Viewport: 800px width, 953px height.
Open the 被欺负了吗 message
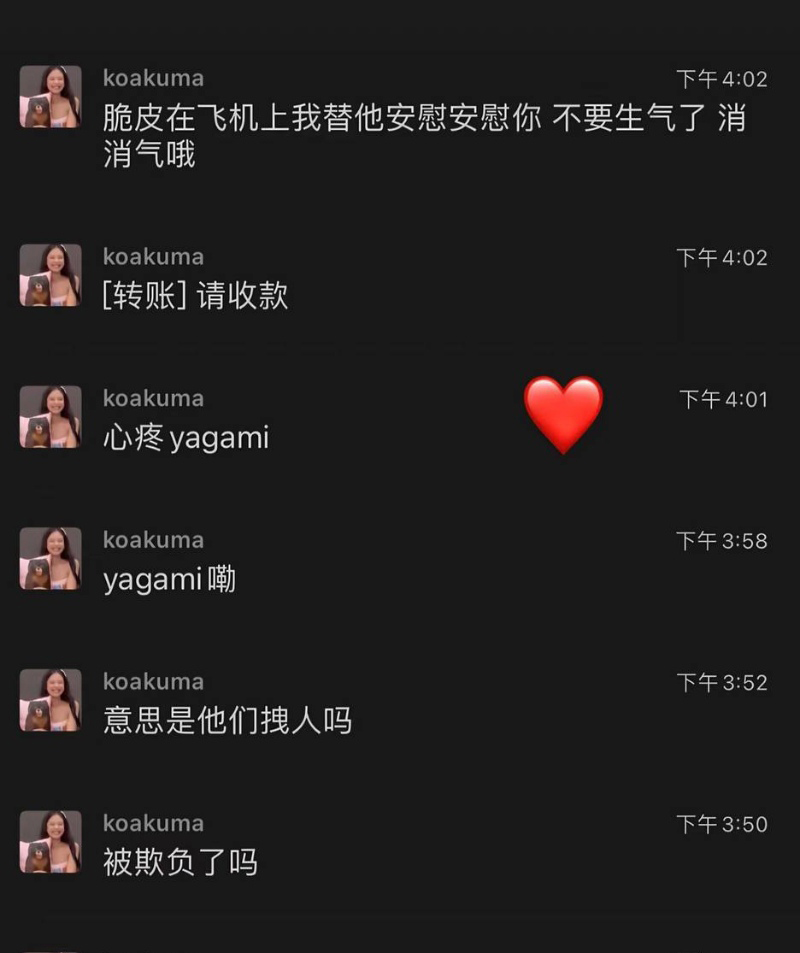pos(180,862)
